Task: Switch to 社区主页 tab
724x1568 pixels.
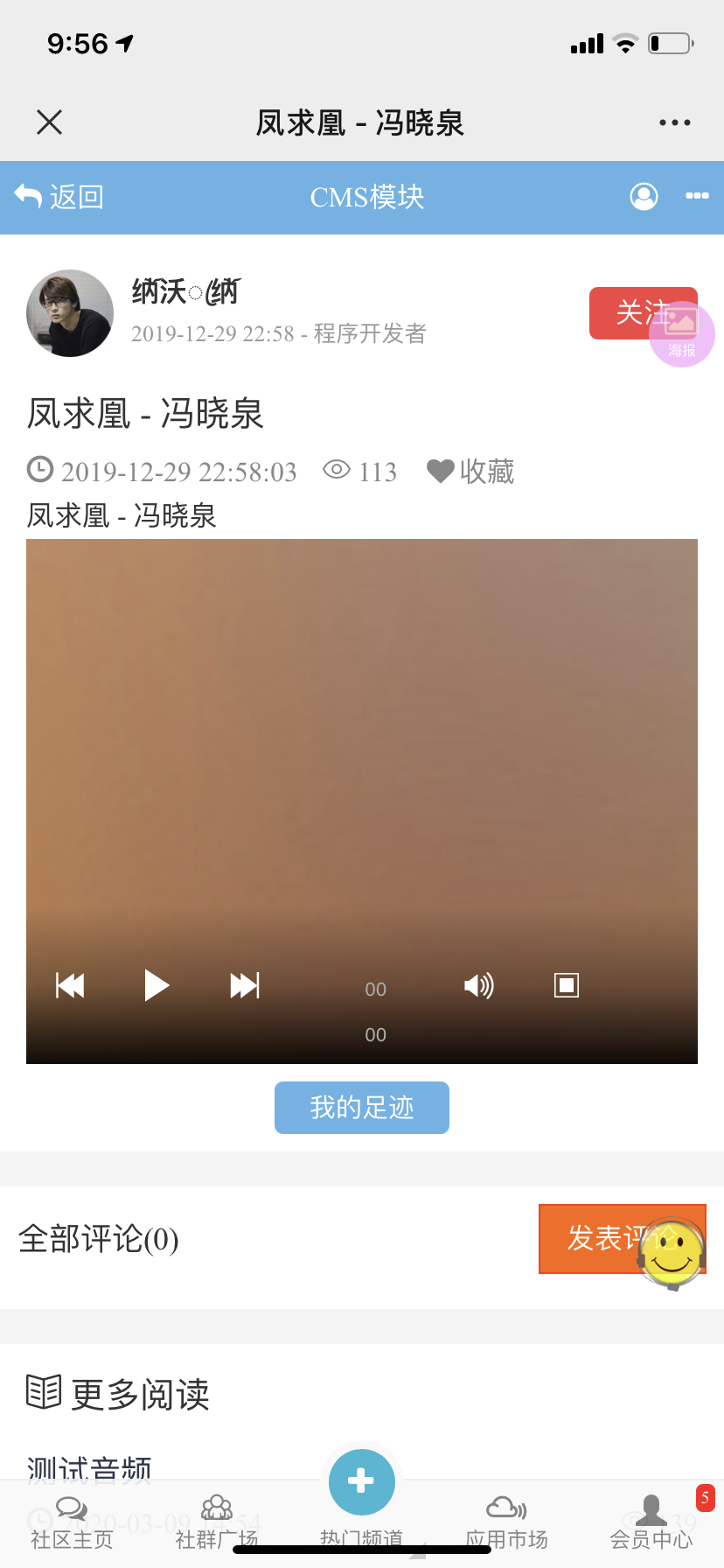Action: coord(72,1522)
